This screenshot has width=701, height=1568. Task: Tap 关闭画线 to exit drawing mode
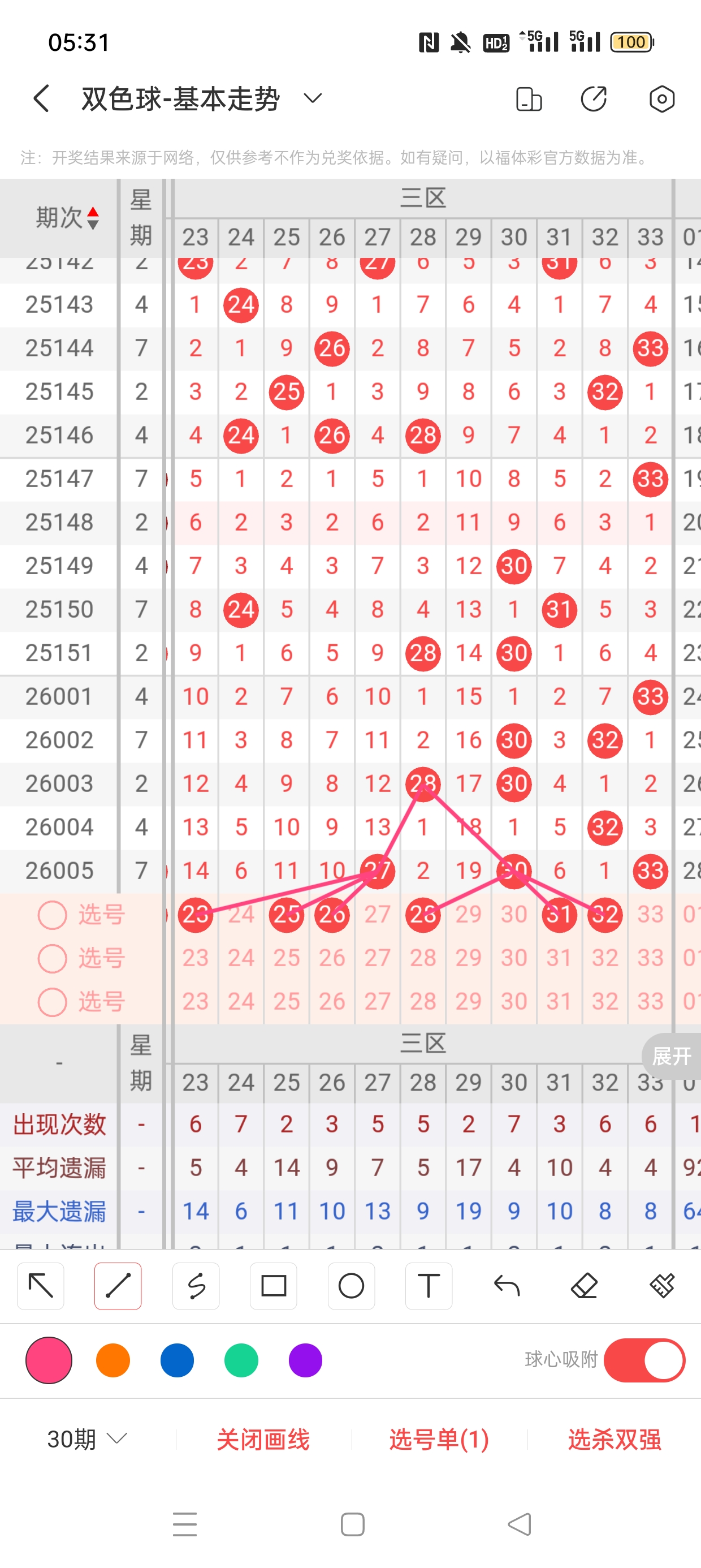click(x=263, y=1439)
